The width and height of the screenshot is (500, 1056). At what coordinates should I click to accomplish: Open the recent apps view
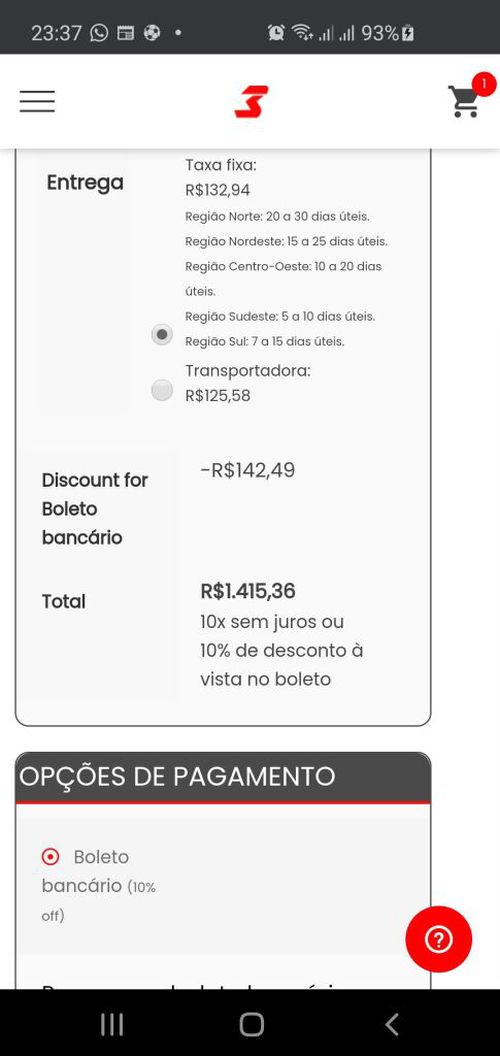click(111, 1024)
